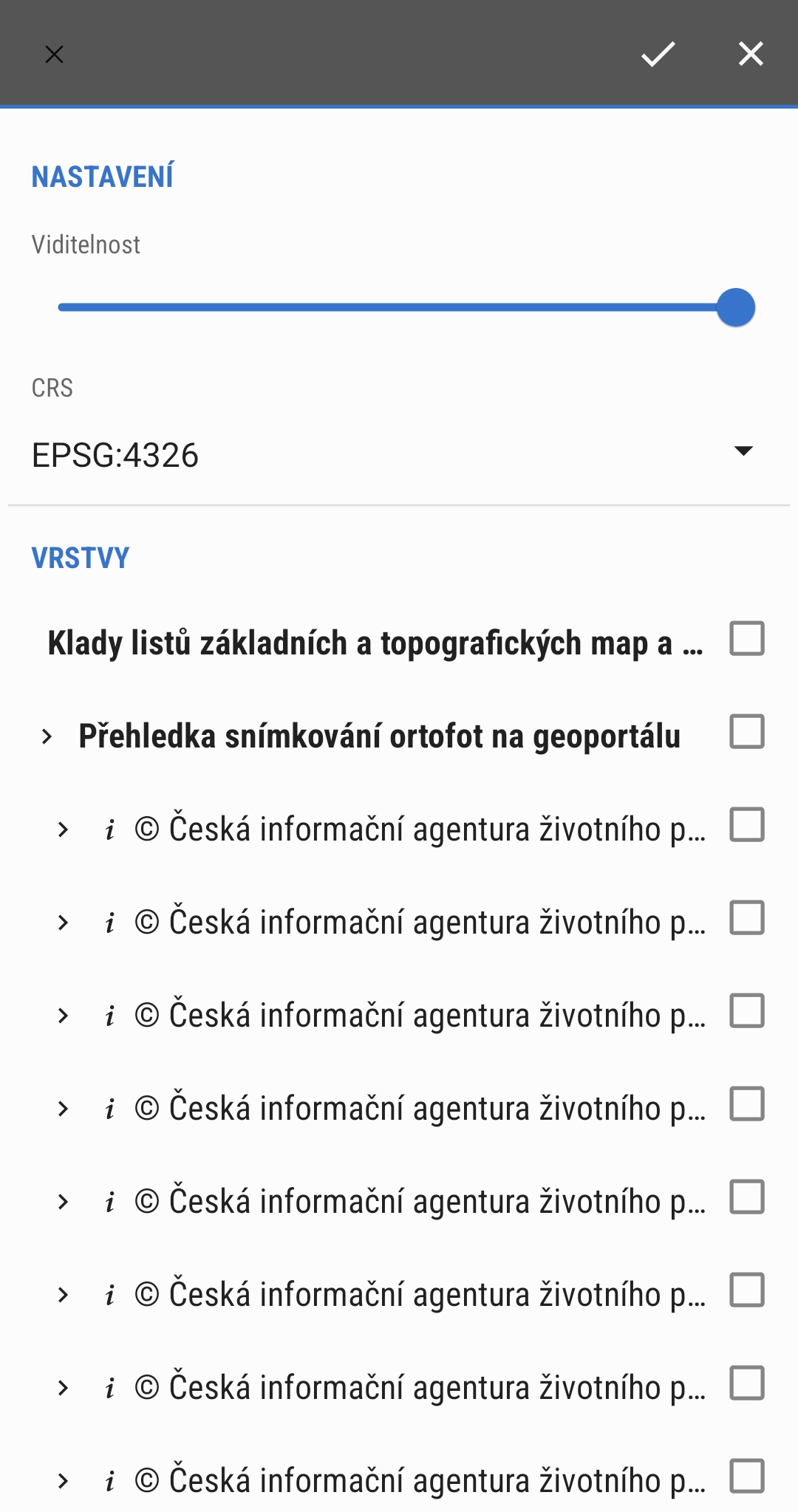Tap the Viditelnost visibility slider
Screen dimensions: 798x1512
406,307
